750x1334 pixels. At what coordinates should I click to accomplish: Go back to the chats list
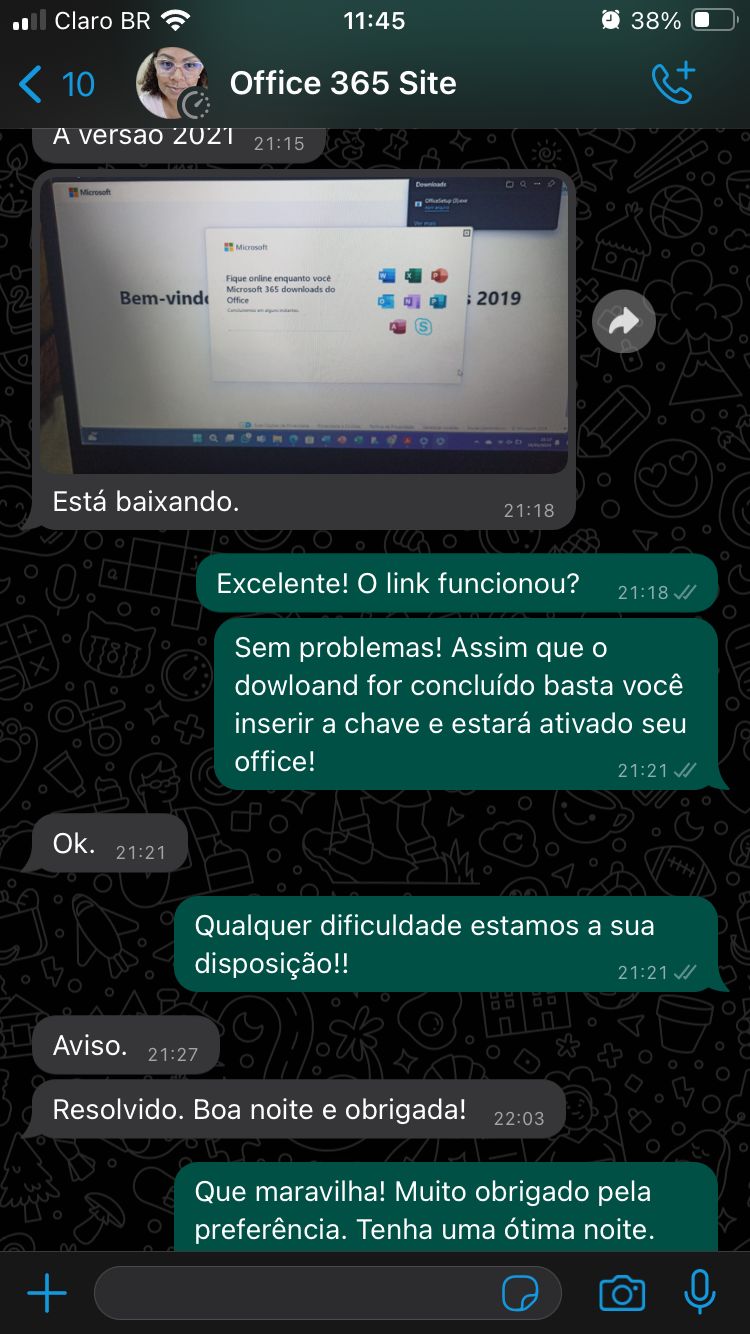pos(56,84)
